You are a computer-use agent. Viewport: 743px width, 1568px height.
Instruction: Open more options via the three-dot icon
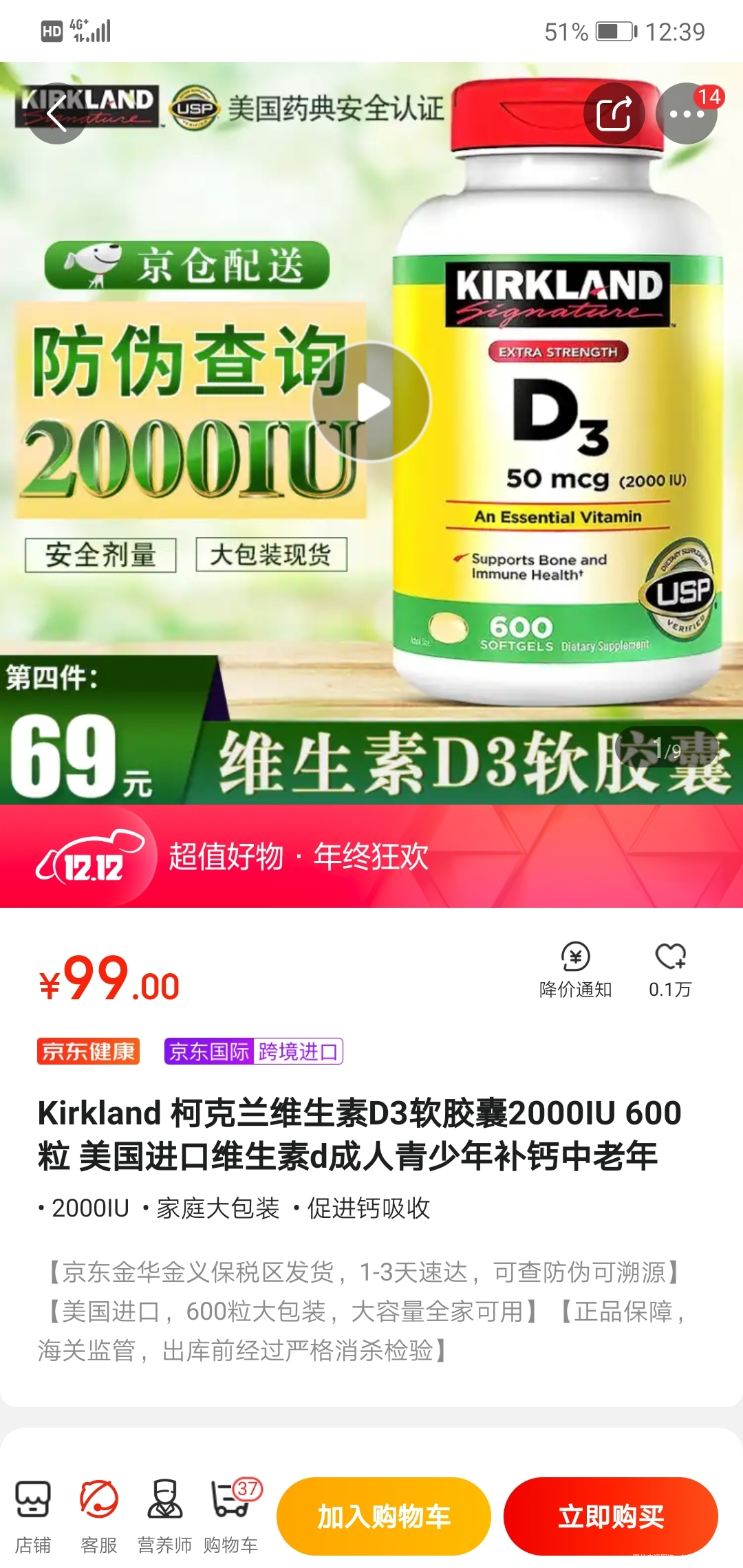(687, 113)
